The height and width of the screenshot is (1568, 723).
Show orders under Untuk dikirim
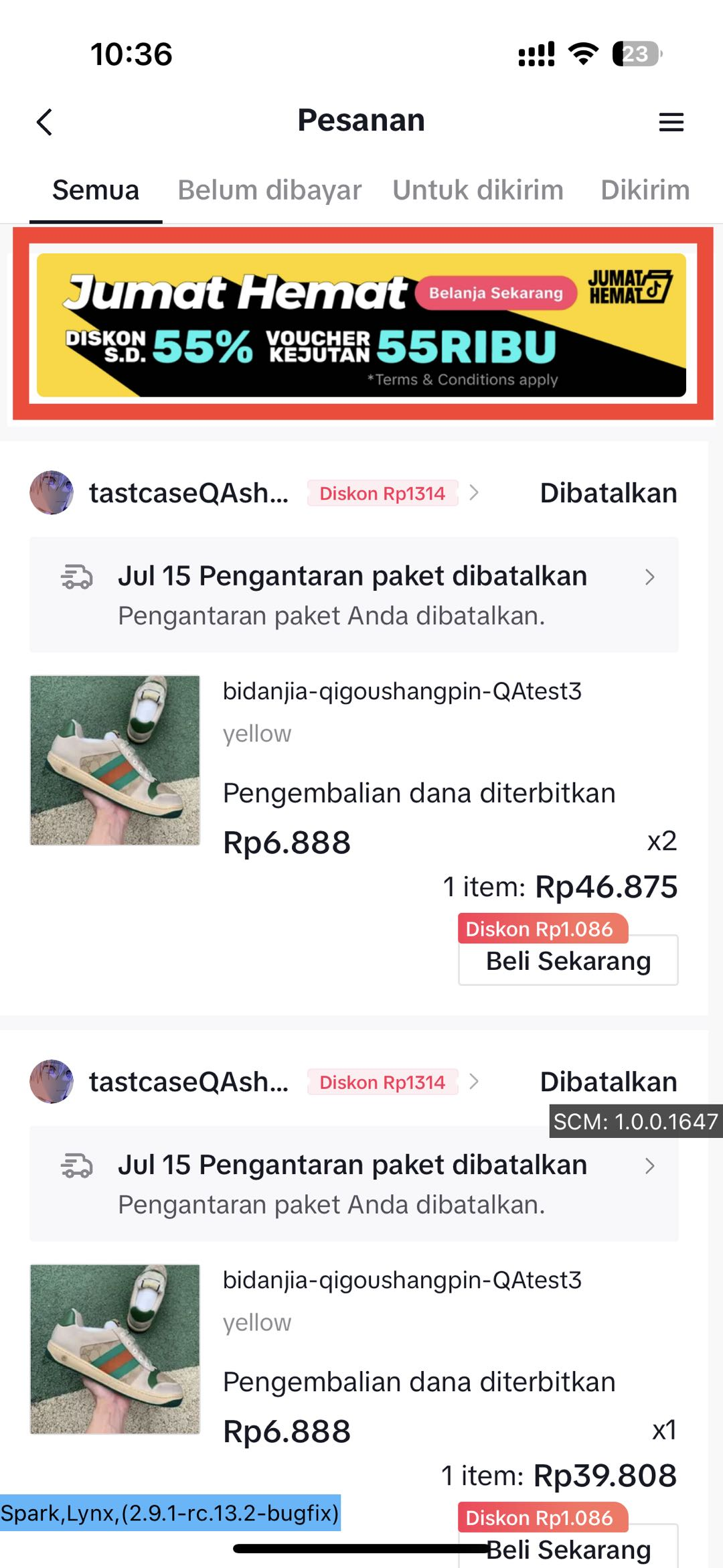[x=478, y=190]
